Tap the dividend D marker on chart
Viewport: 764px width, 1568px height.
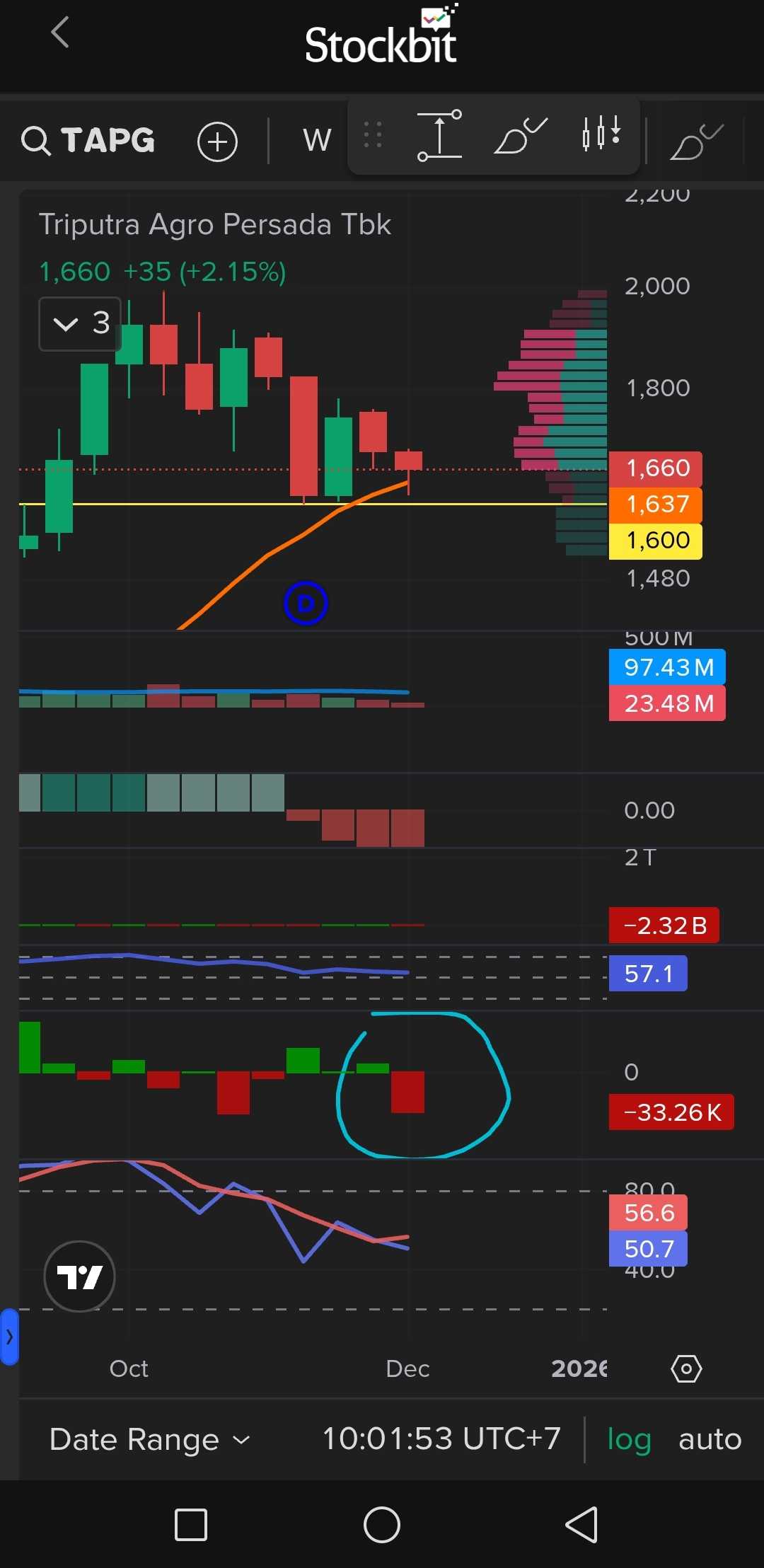(306, 604)
